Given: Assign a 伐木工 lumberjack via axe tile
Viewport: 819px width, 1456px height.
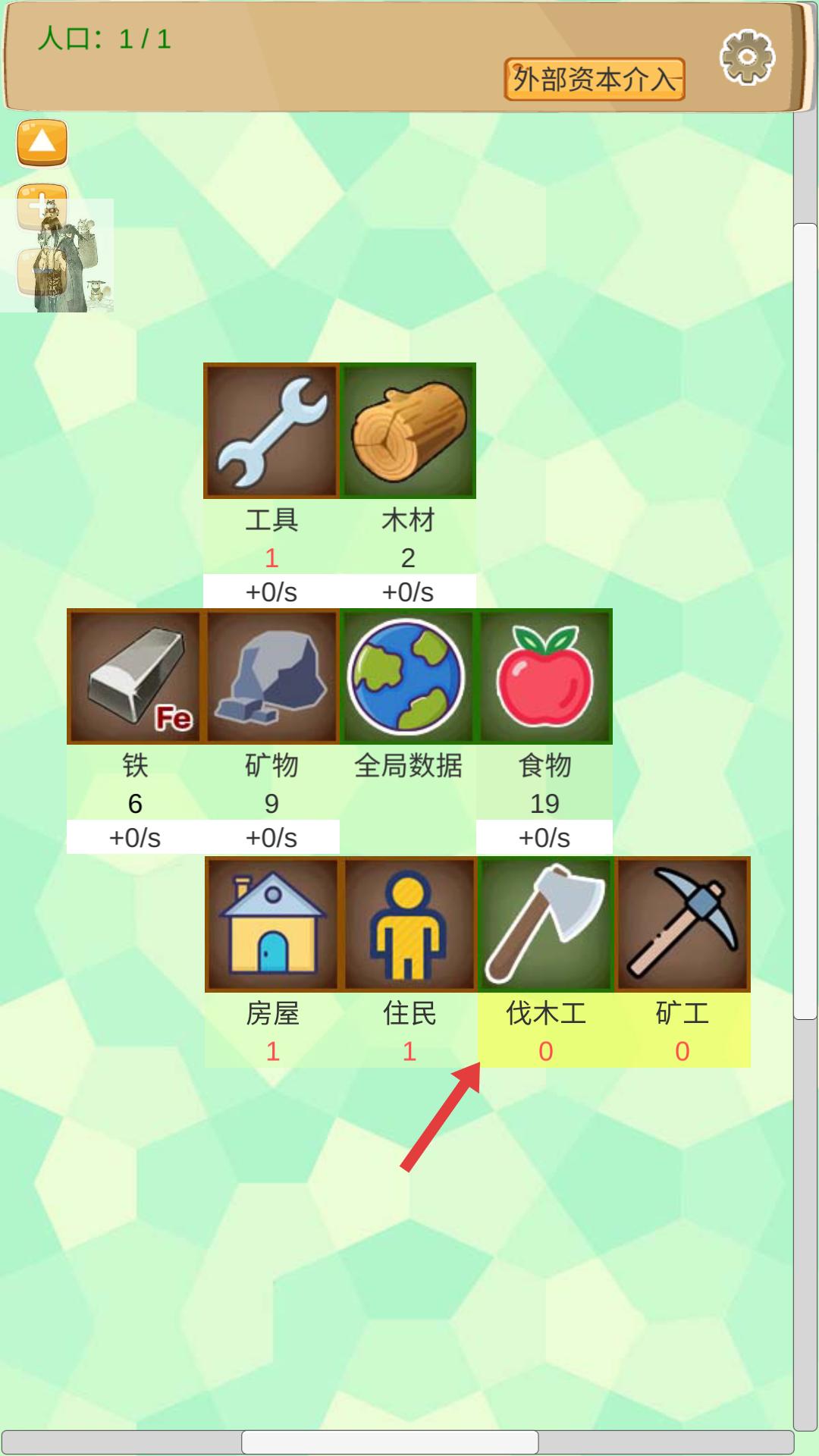Looking at the screenshot, I should click(x=546, y=924).
